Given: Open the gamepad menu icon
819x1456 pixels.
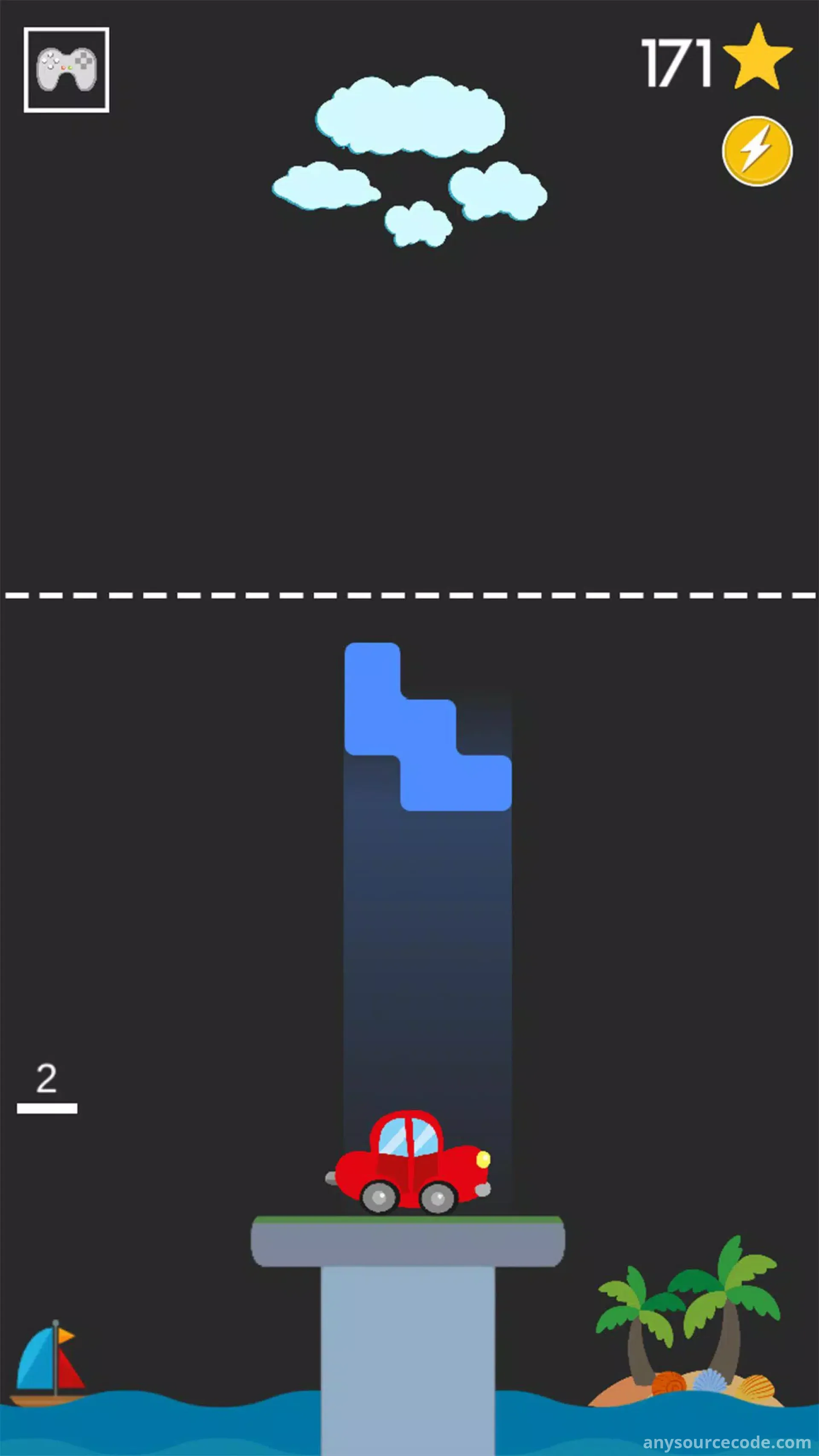Looking at the screenshot, I should point(66,70).
